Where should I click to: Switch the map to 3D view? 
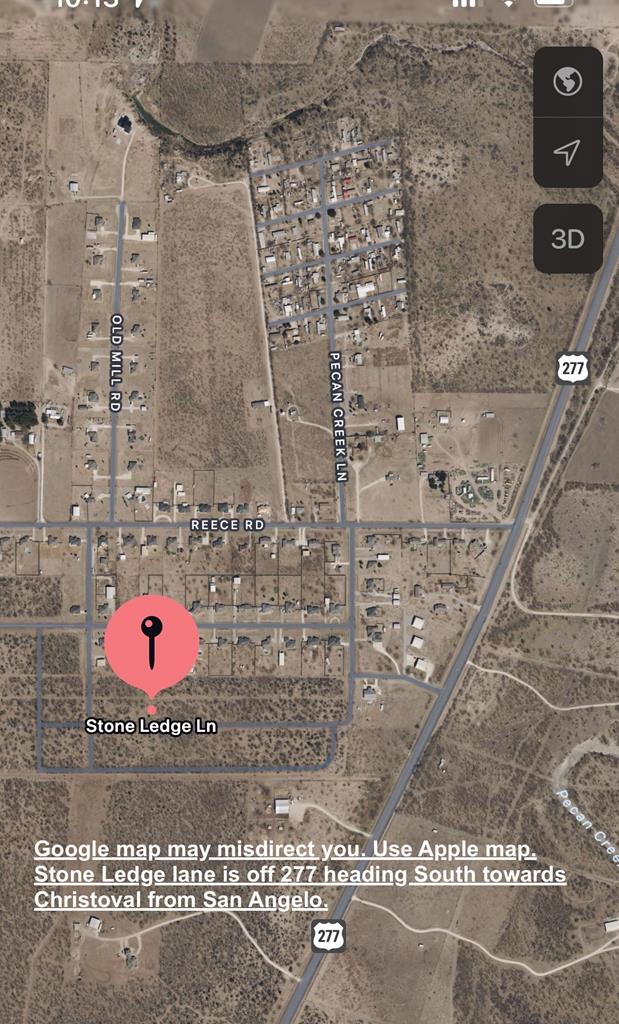click(x=567, y=238)
